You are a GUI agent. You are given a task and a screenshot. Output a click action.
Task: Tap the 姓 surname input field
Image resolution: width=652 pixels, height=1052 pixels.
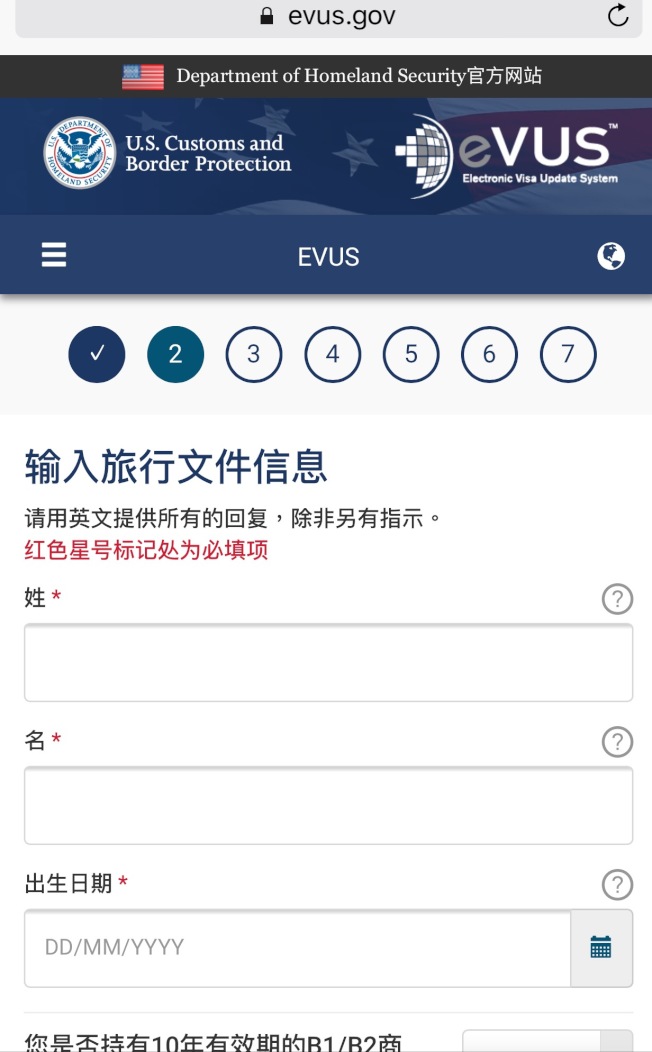(x=328, y=663)
